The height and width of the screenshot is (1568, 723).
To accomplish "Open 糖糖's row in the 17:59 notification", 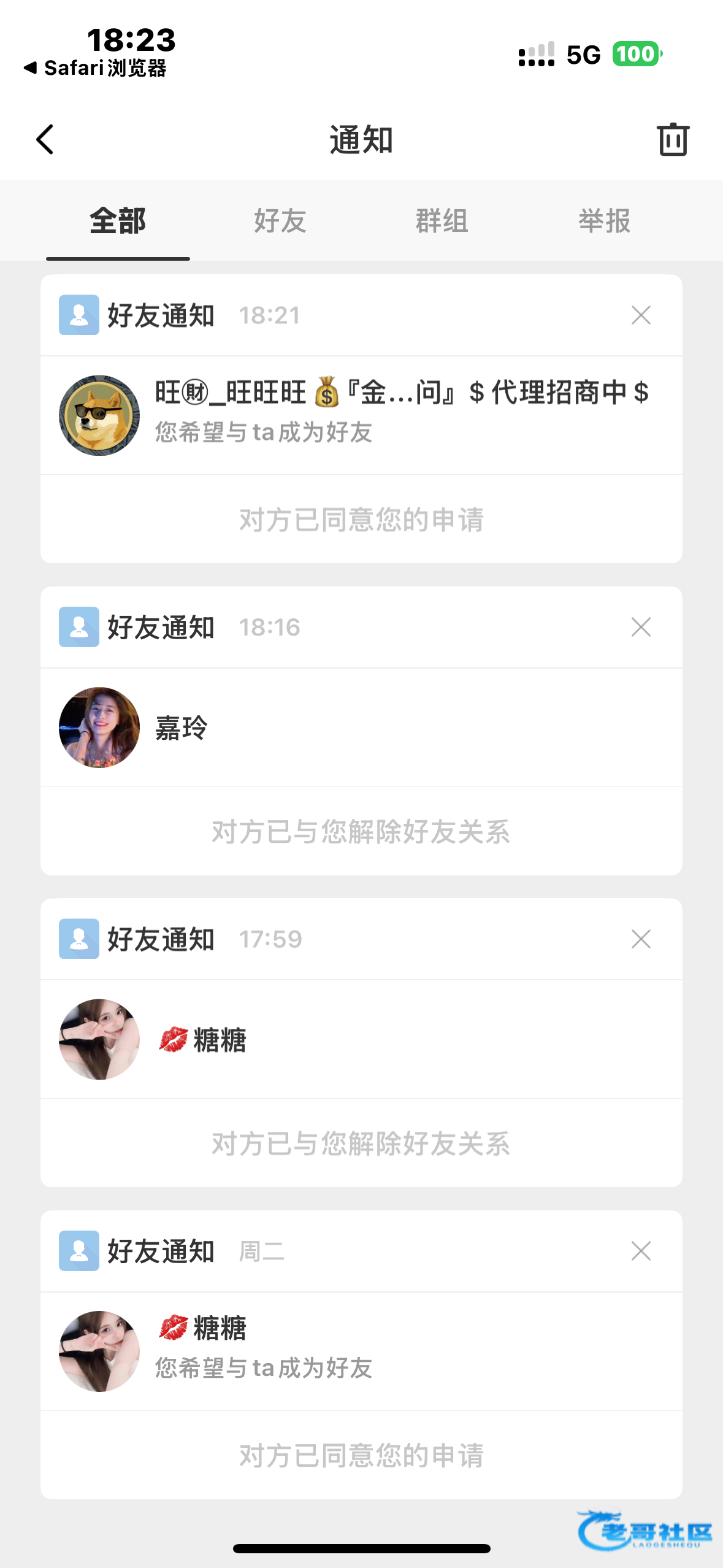I will point(361,1039).
